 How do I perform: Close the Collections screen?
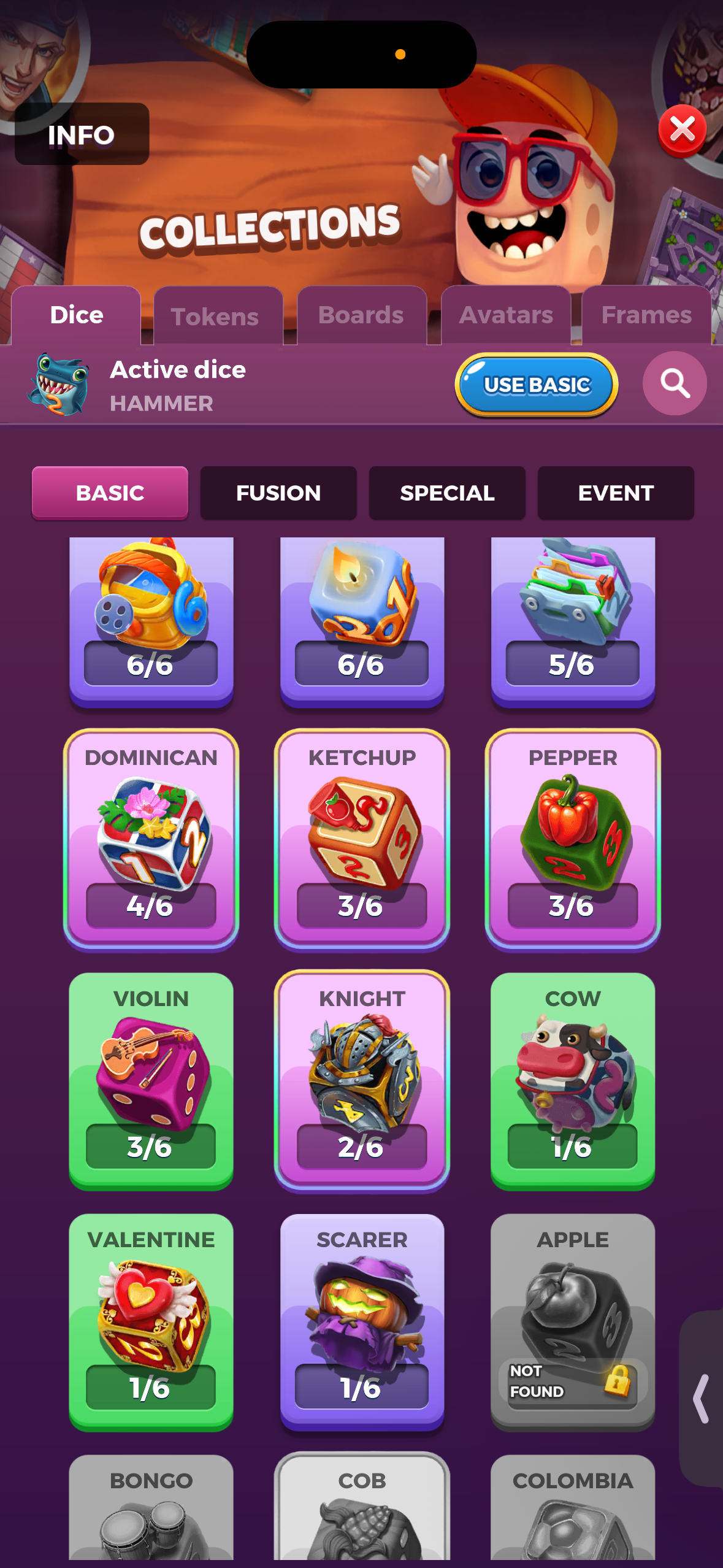tap(682, 131)
